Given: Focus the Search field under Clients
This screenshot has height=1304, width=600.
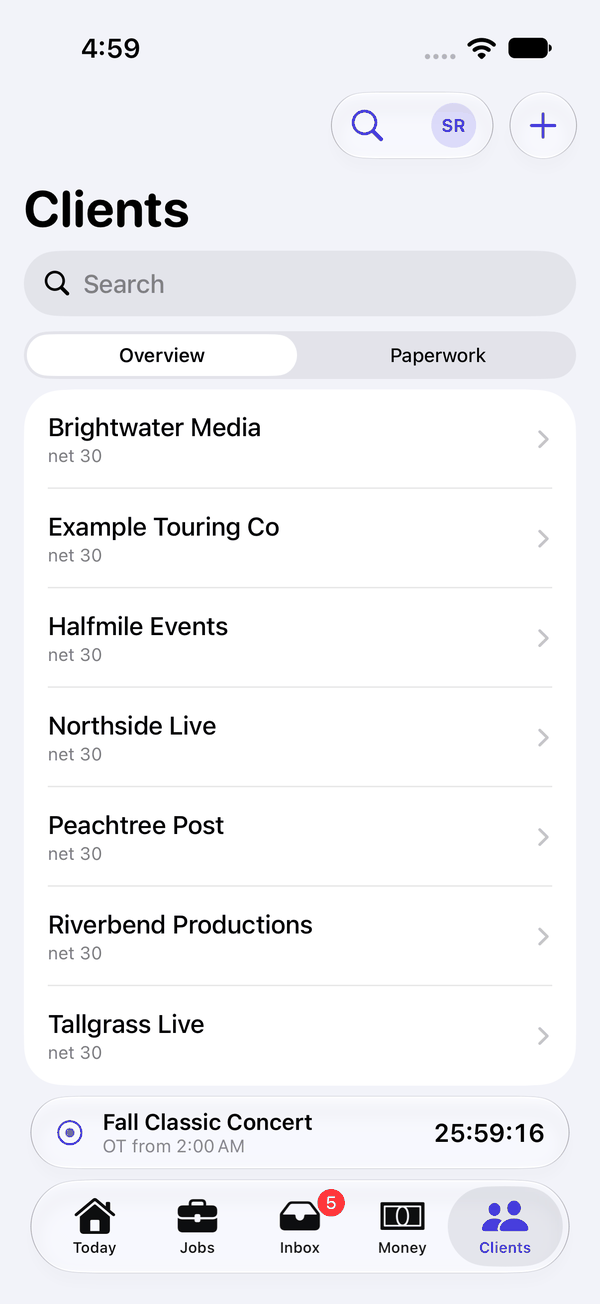Looking at the screenshot, I should [300, 284].
